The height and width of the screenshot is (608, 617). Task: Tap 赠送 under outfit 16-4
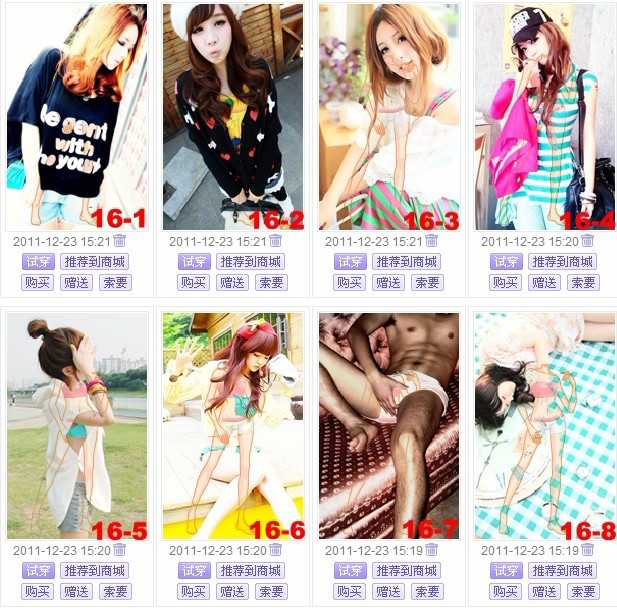click(x=545, y=283)
